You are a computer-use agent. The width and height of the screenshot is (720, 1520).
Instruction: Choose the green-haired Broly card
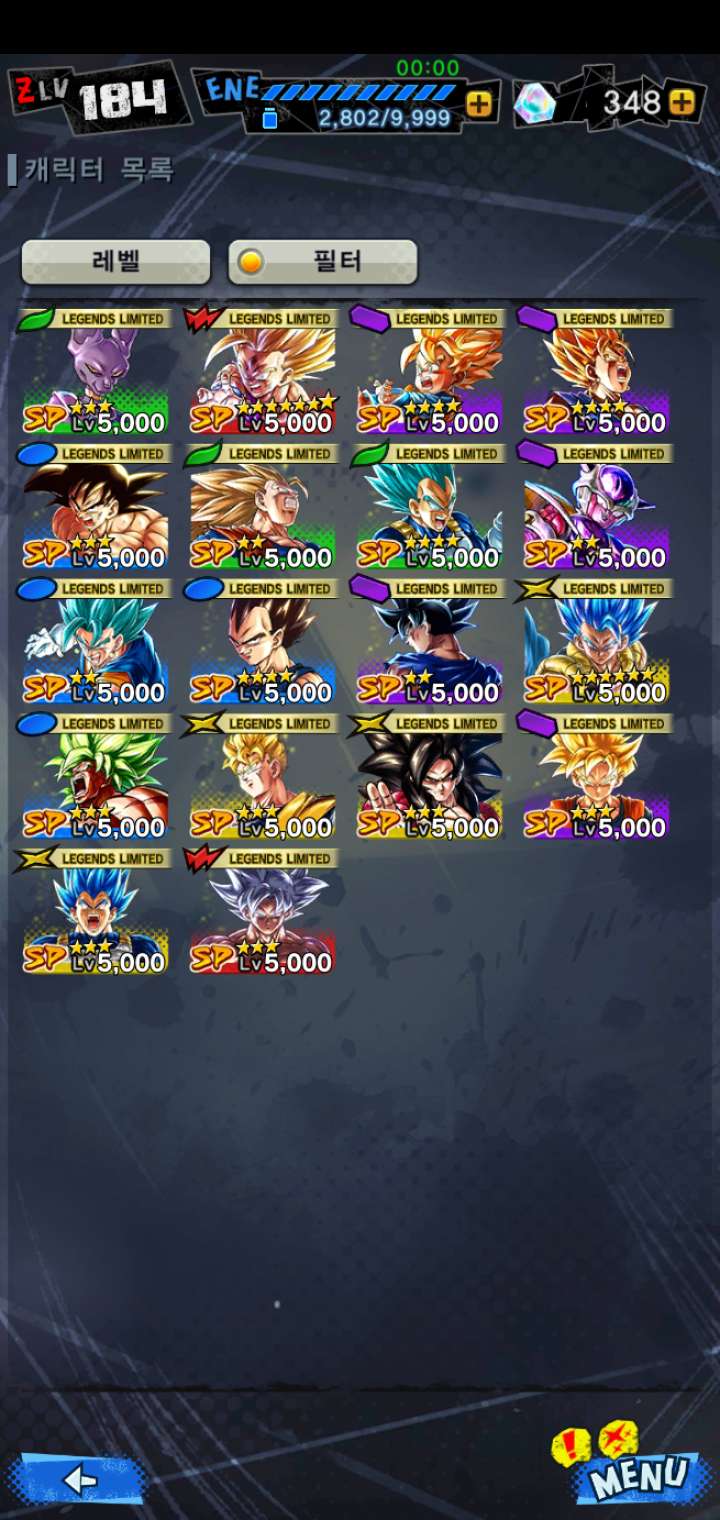coord(95,778)
